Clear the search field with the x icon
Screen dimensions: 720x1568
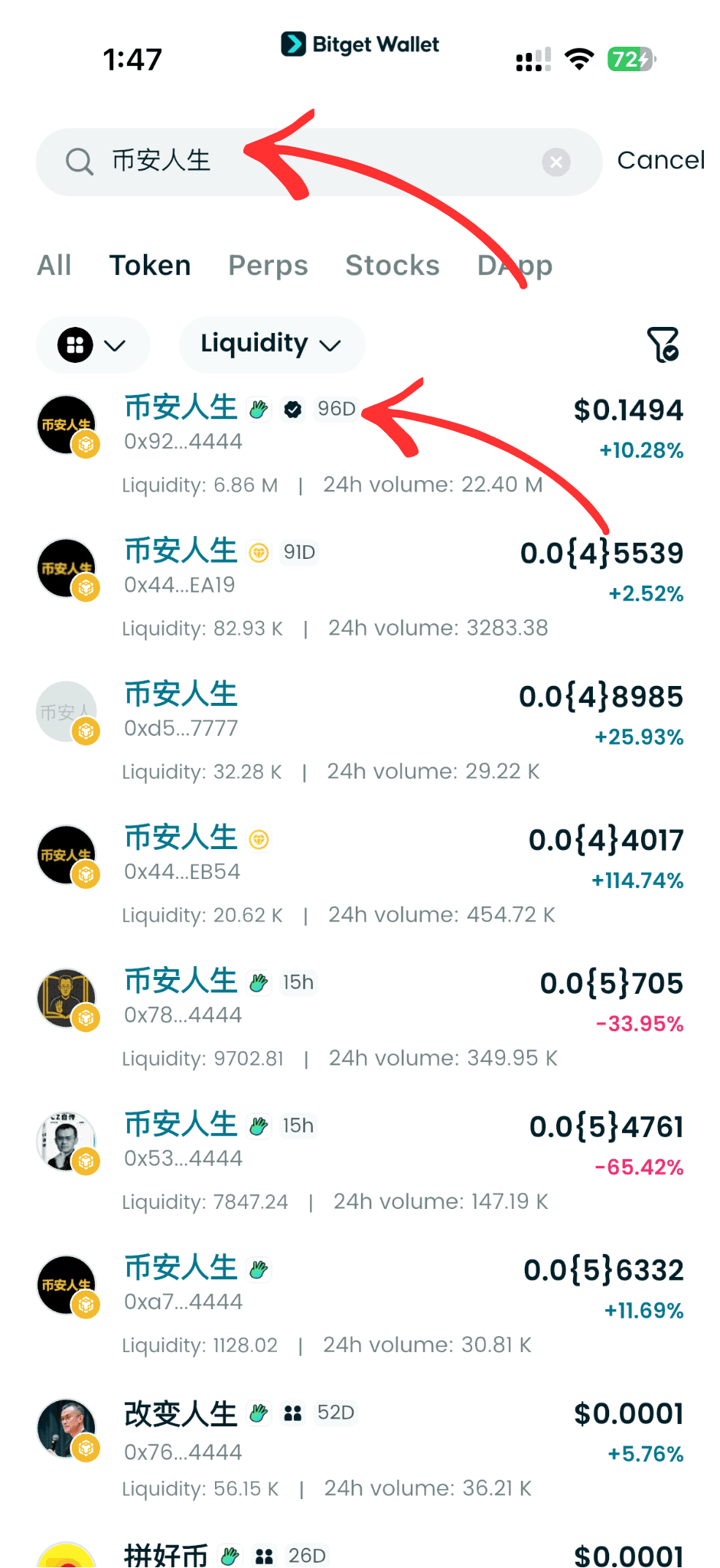tap(556, 162)
